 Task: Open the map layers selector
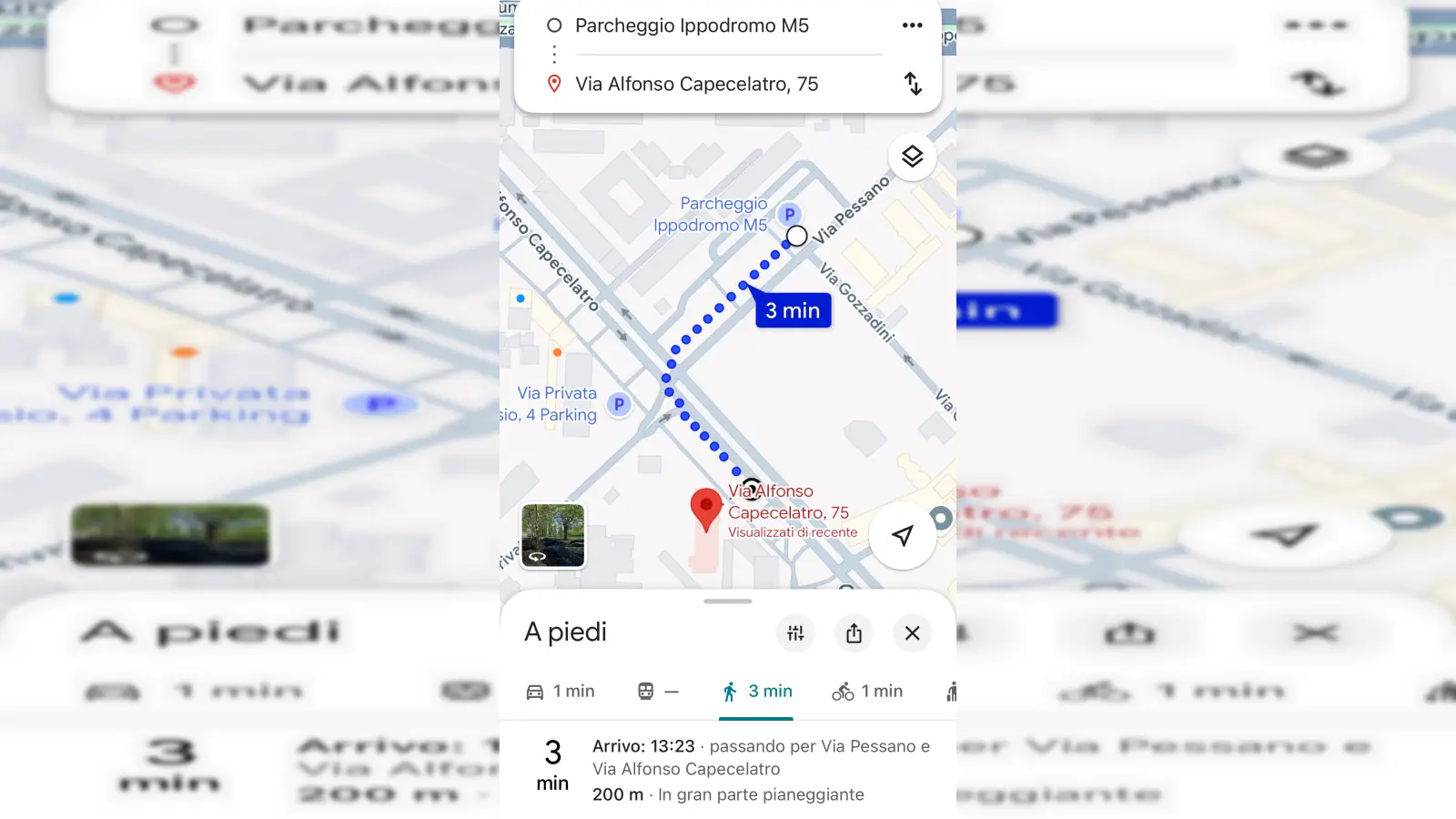pyautogui.click(x=912, y=157)
